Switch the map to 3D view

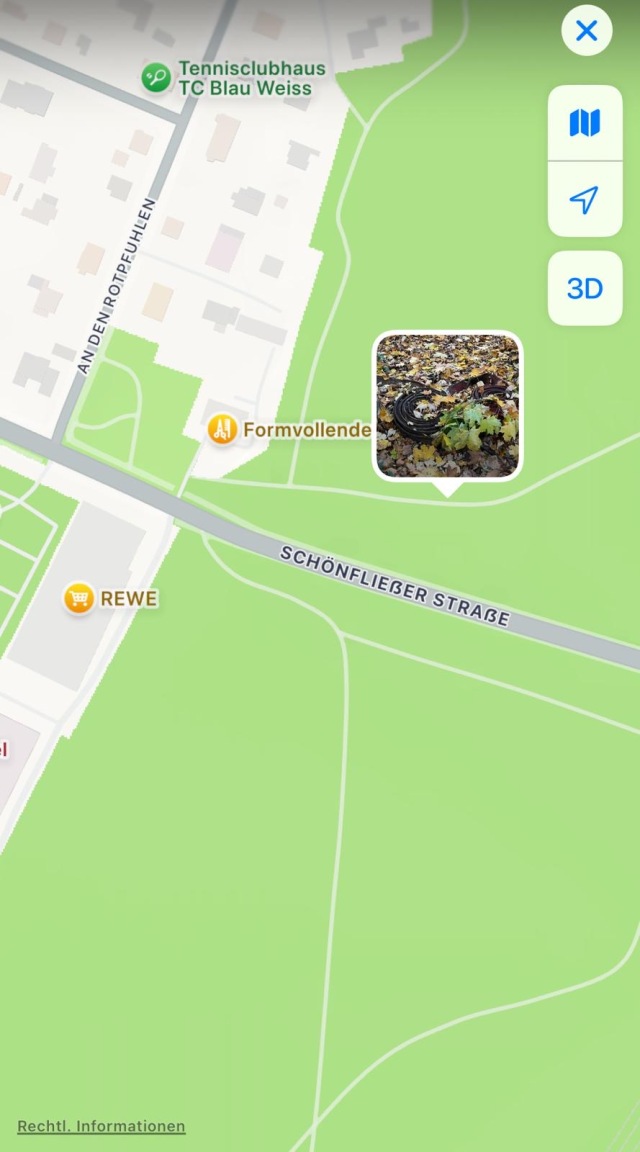[585, 289]
